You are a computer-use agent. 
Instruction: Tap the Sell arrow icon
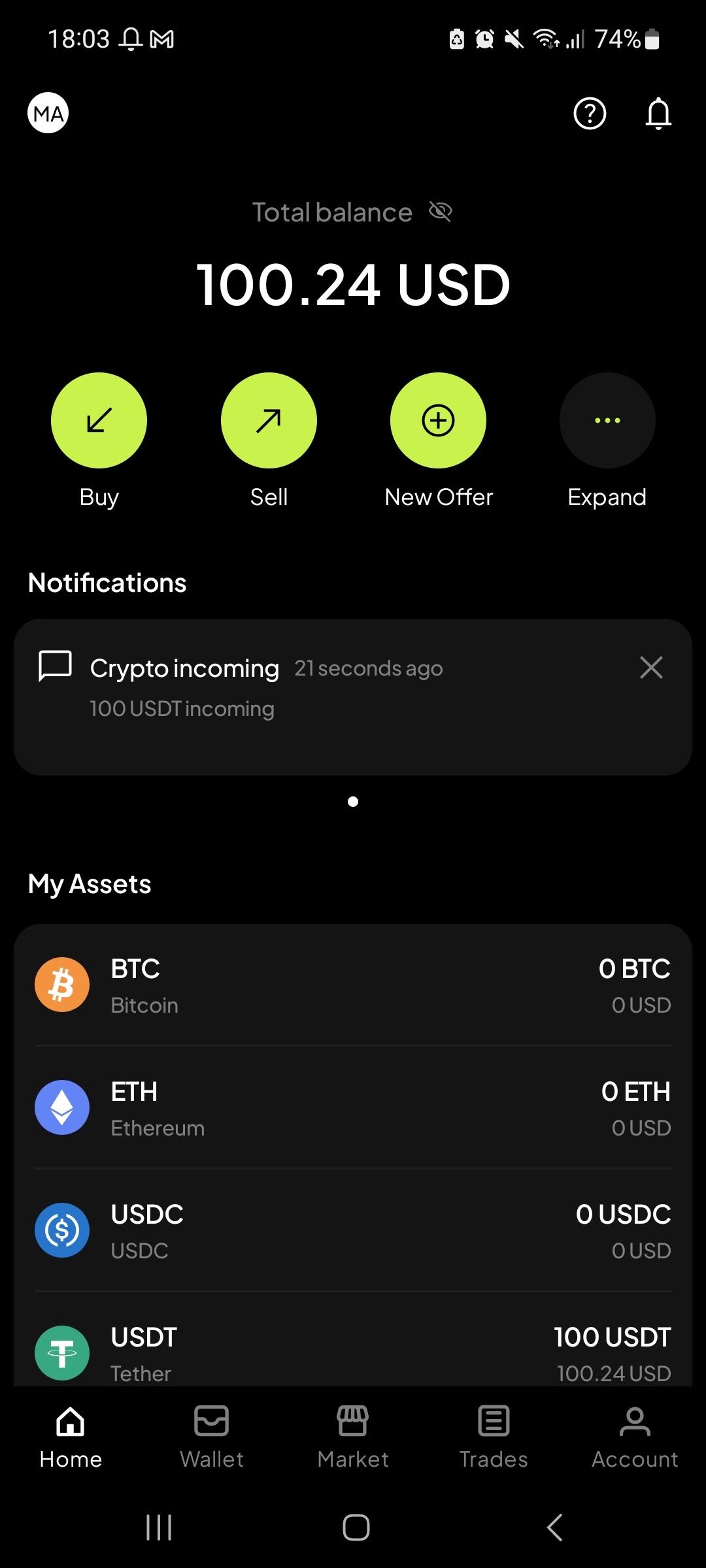coord(268,420)
